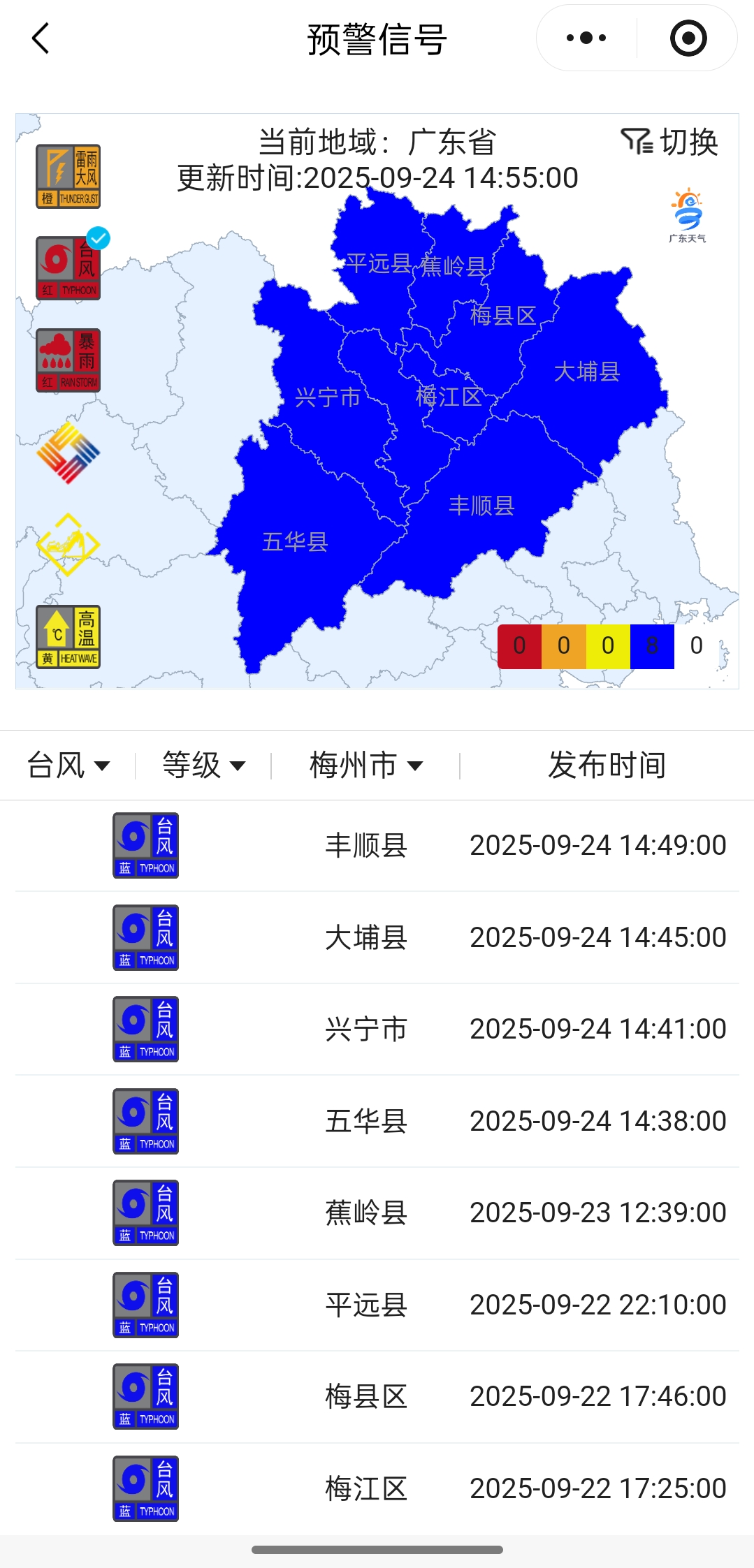Screen dimensions: 754x1568
Task: Open the 兴宁市 typhoon warning row
Action: (377, 1030)
